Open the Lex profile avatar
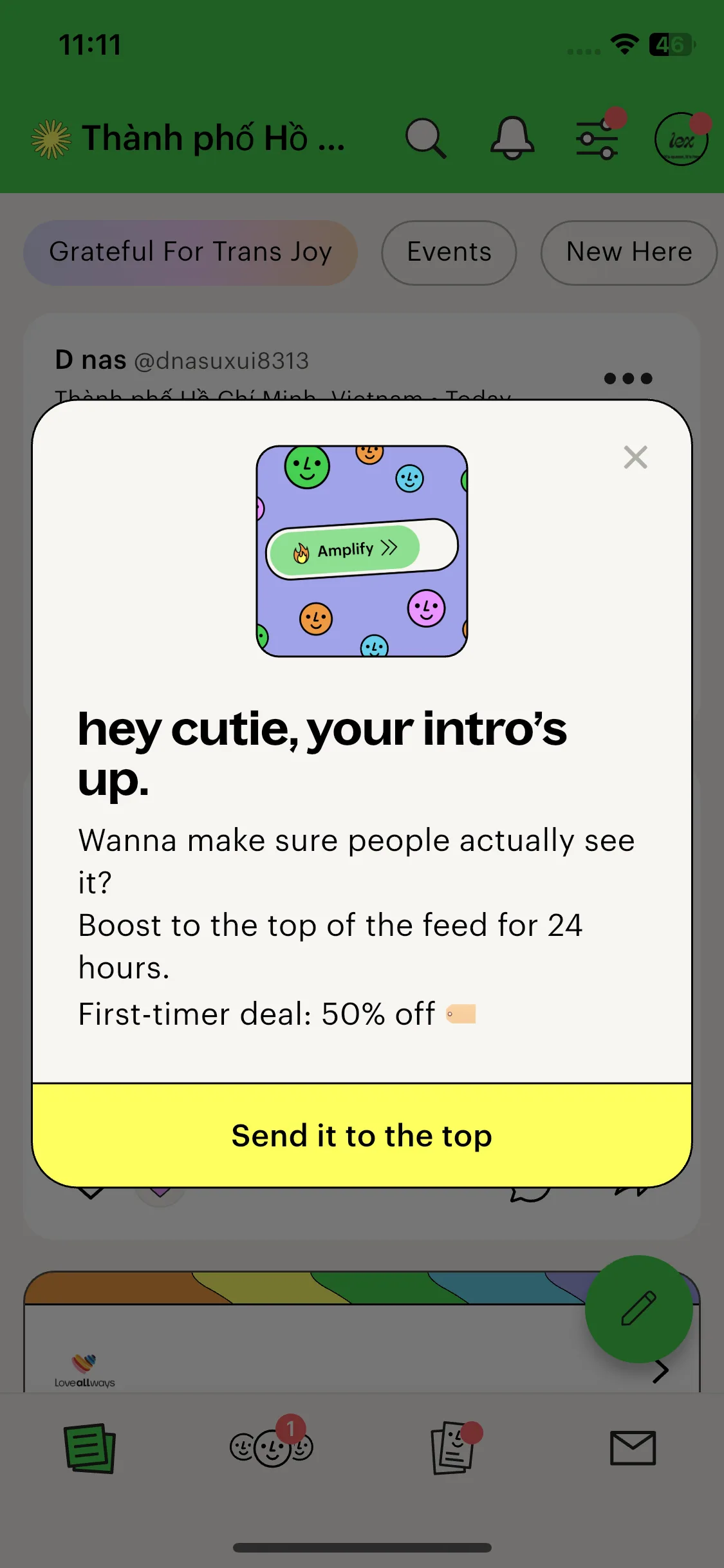This screenshot has height=1568, width=724. point(681,139)
